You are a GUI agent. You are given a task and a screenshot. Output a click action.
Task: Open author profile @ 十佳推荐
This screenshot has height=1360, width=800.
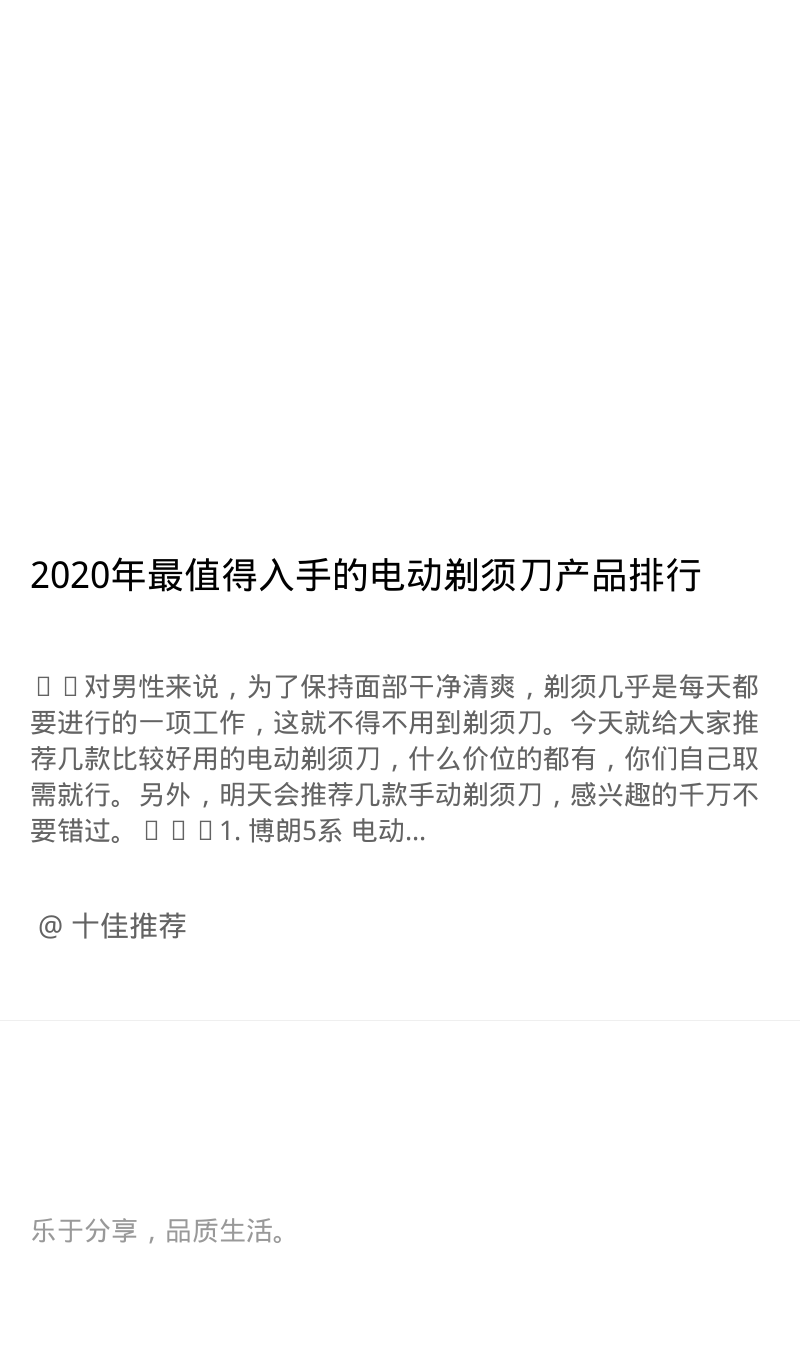[112, 926]
